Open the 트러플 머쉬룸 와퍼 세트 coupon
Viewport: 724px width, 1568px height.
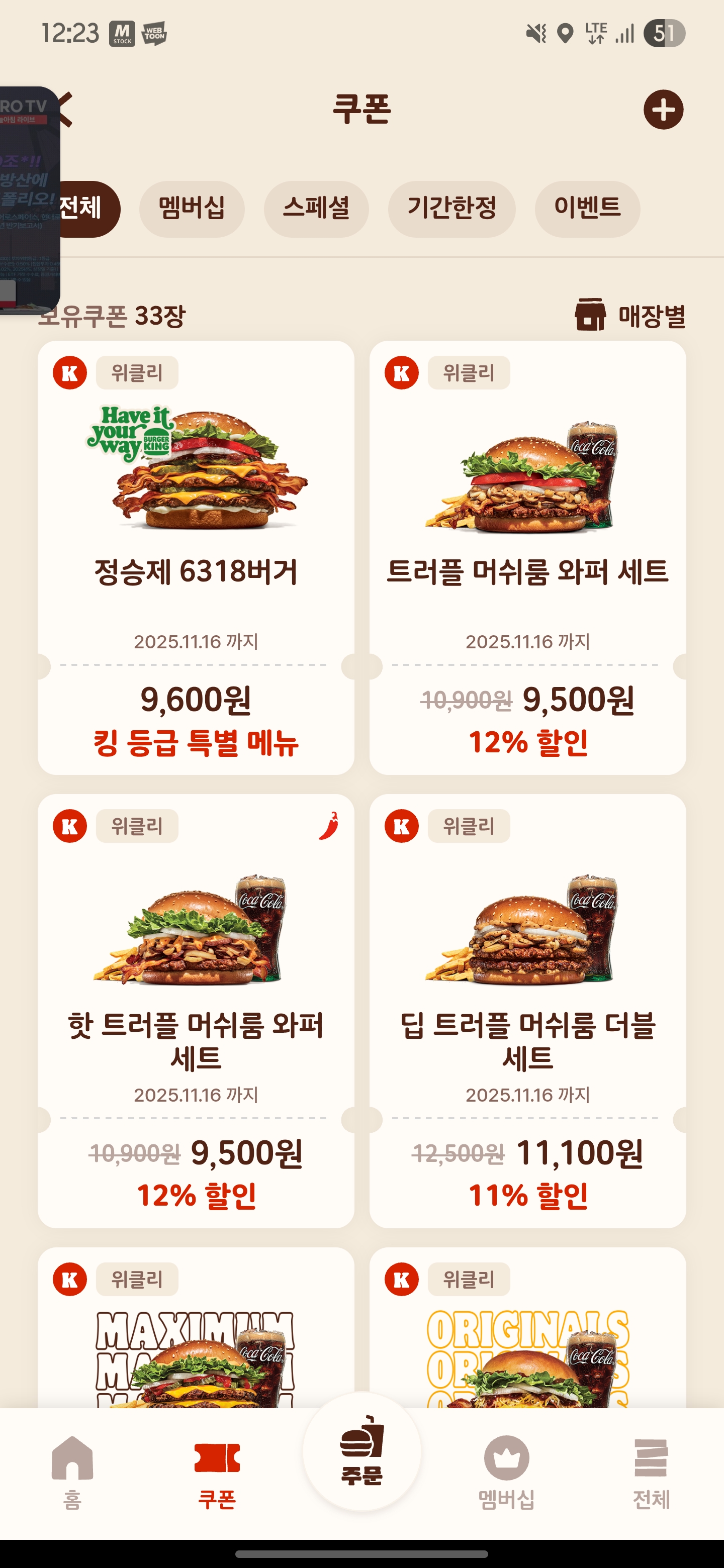[x=527, y=557]
